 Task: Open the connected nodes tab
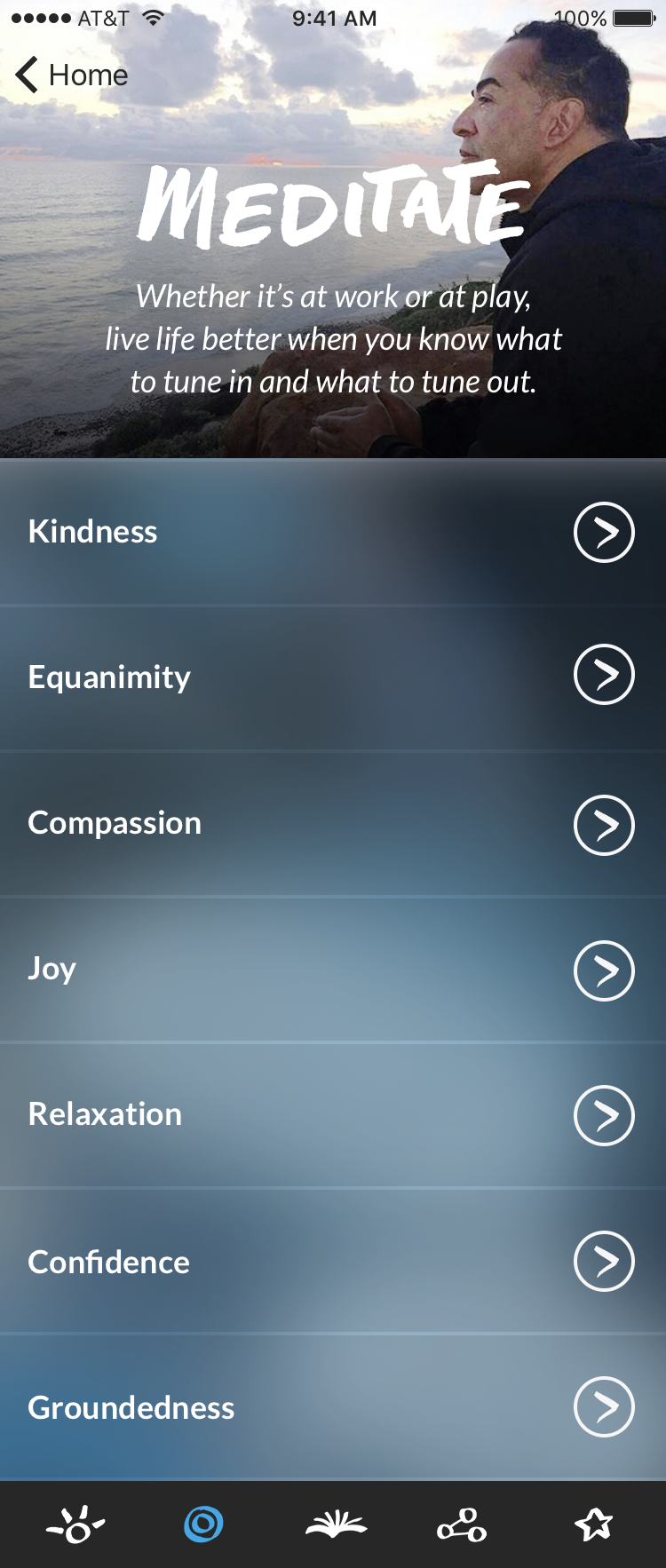coord(462,1525)
